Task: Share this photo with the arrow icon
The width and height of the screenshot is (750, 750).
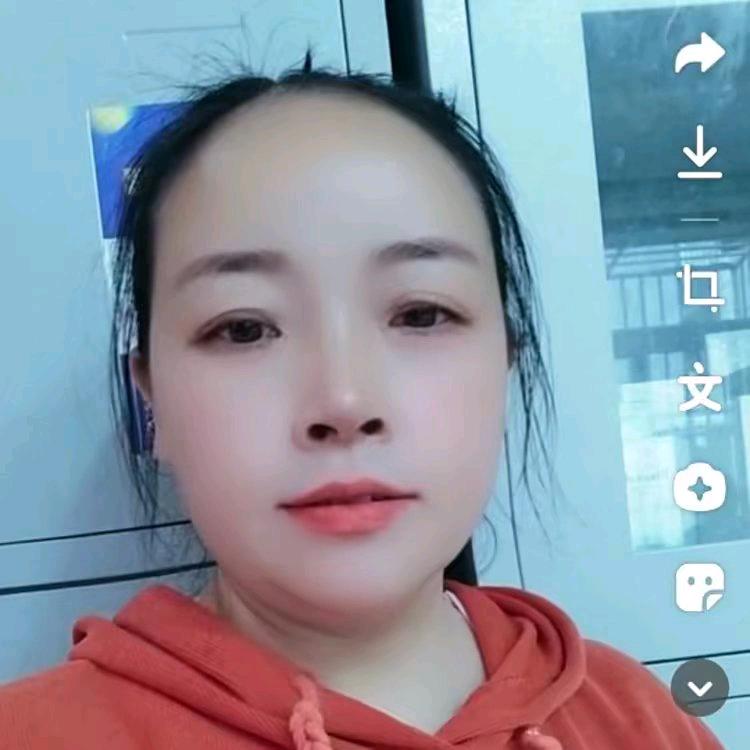Action: 699,53
